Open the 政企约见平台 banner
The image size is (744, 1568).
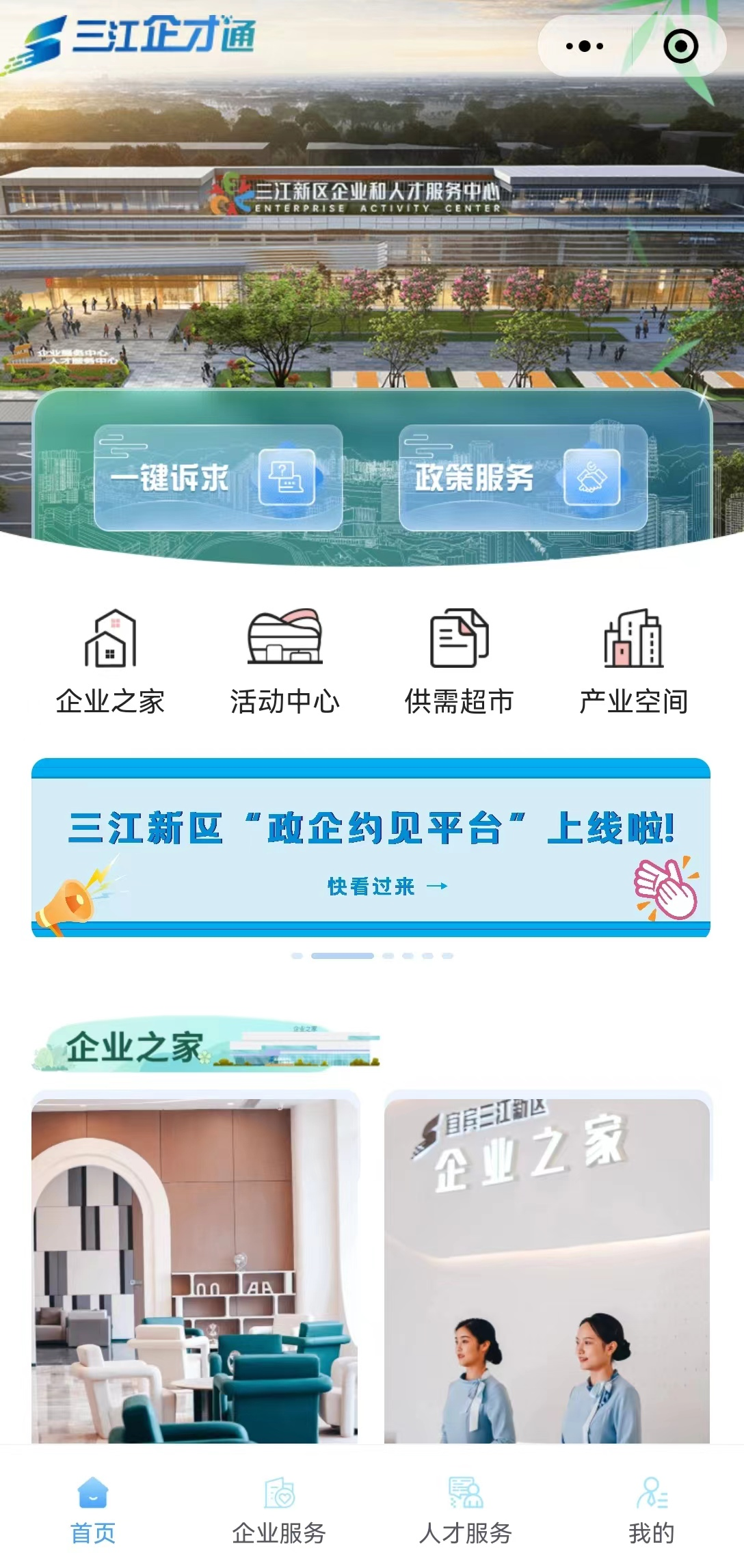[371, 848]
